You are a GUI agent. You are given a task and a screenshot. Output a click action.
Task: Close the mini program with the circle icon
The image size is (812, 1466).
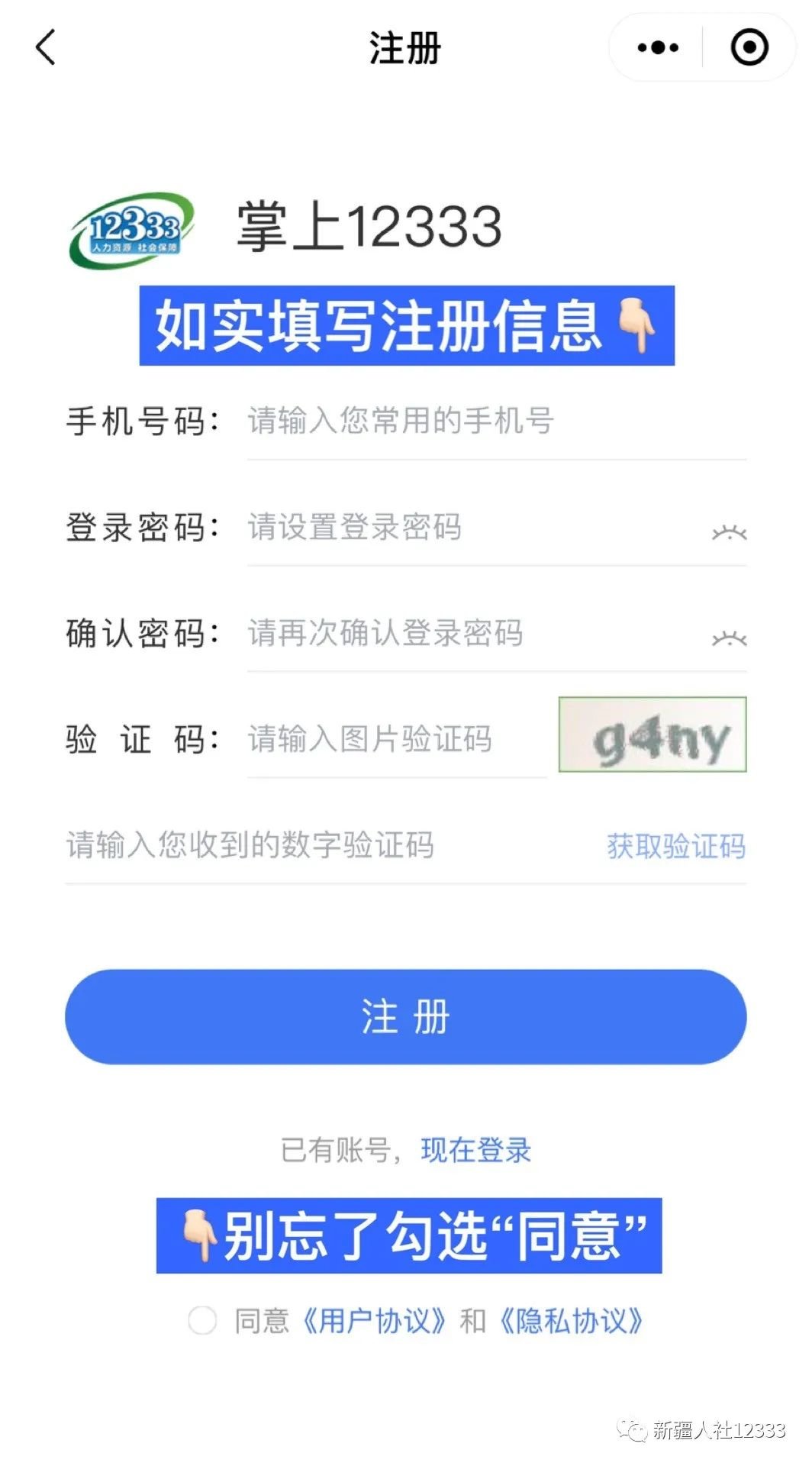[x=749, y=47]
